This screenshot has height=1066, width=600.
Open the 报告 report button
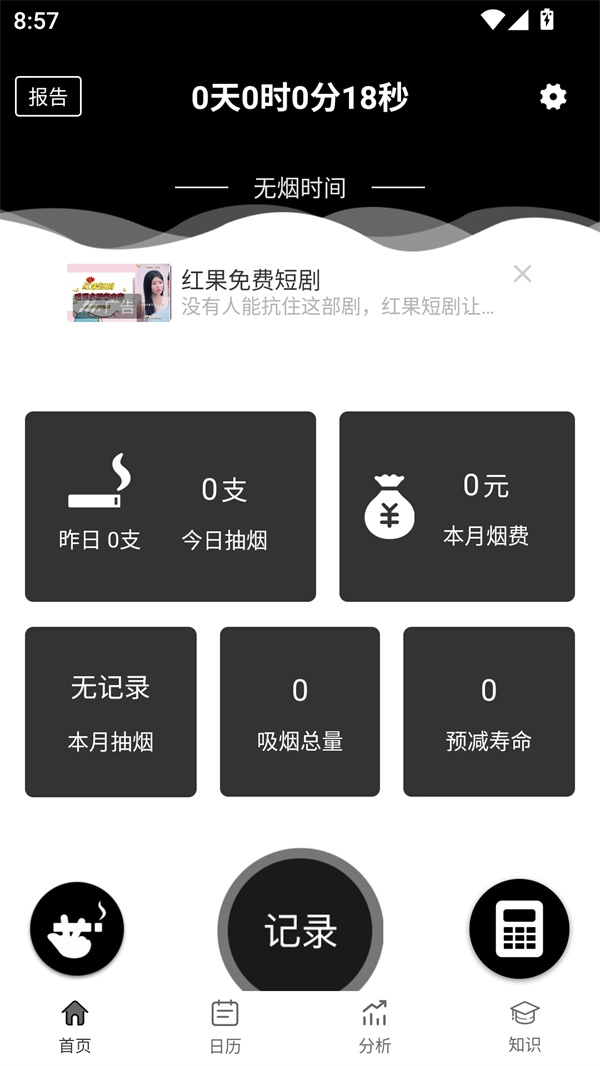pos(48,97)
